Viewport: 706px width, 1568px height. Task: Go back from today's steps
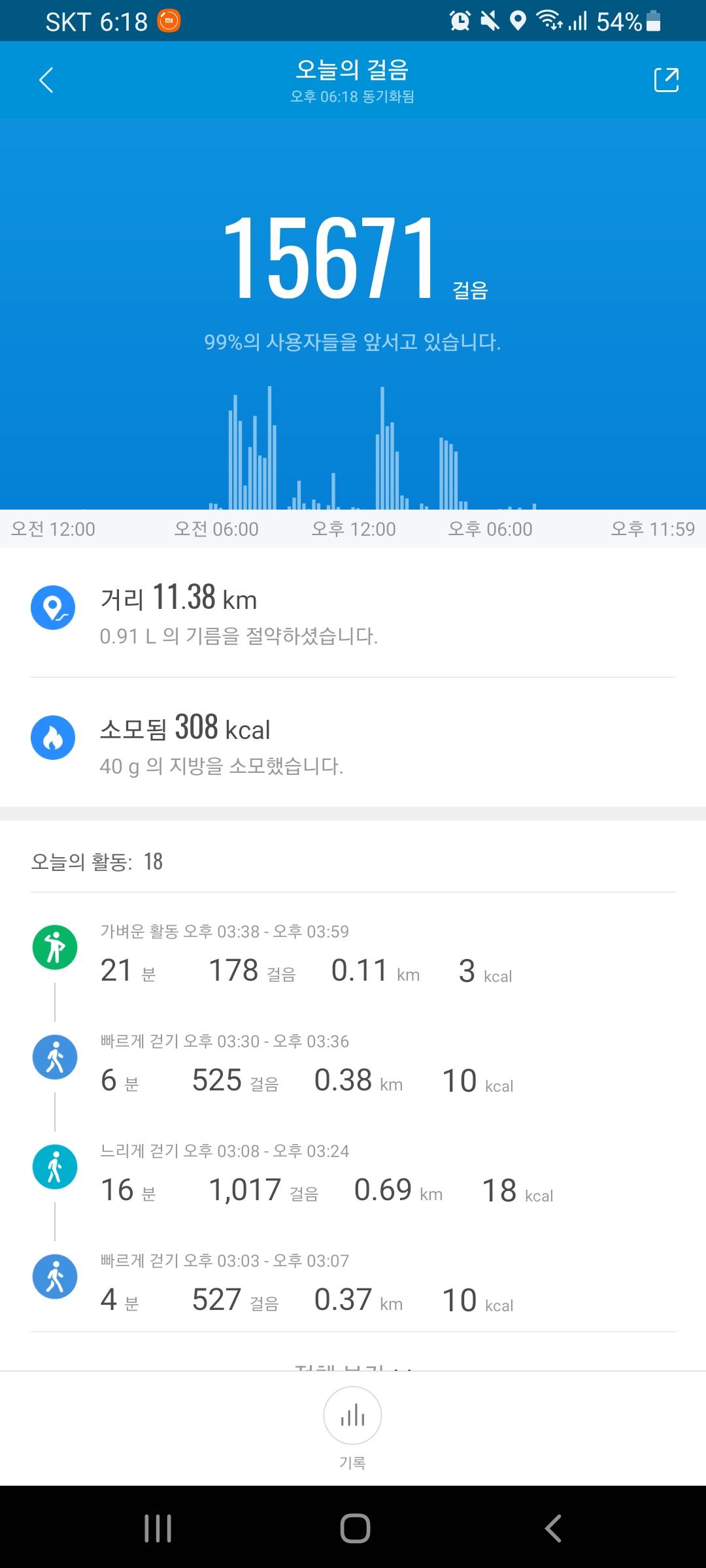[46, 80]
